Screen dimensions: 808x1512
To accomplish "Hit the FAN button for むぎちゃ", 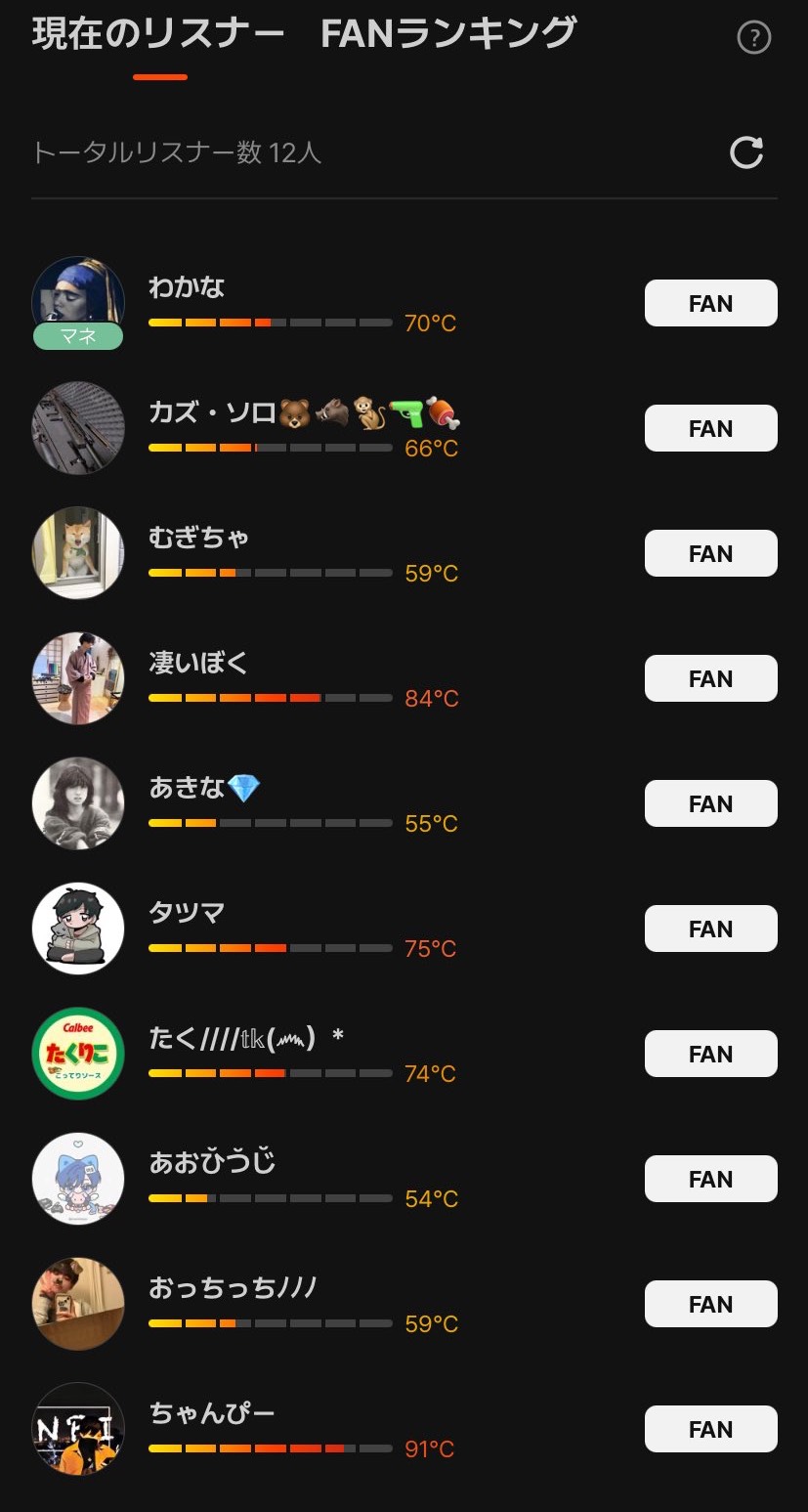I will point(710,553).
